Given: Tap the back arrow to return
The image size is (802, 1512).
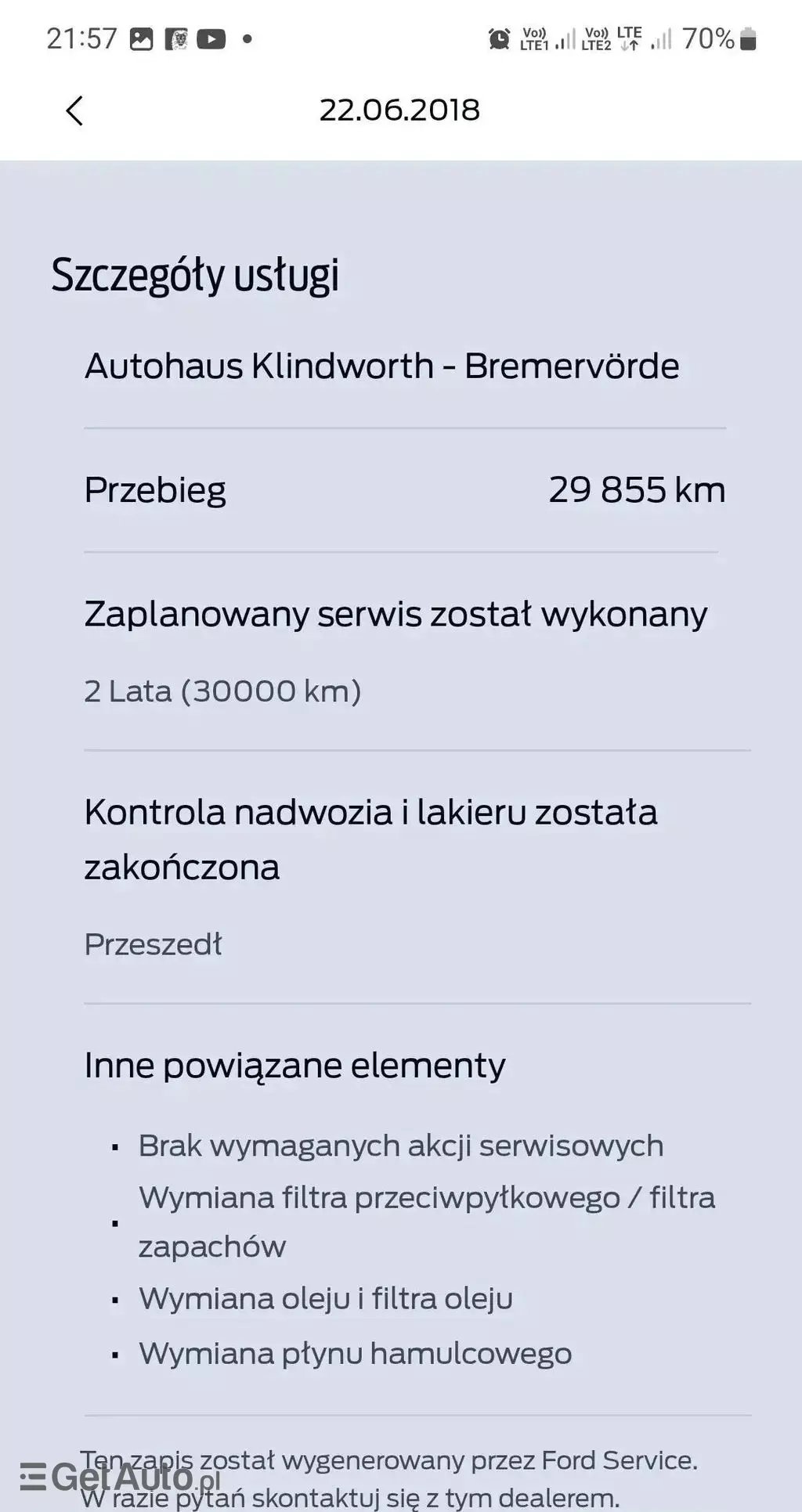Looking at the screenshot, I should tap(74, 110).
